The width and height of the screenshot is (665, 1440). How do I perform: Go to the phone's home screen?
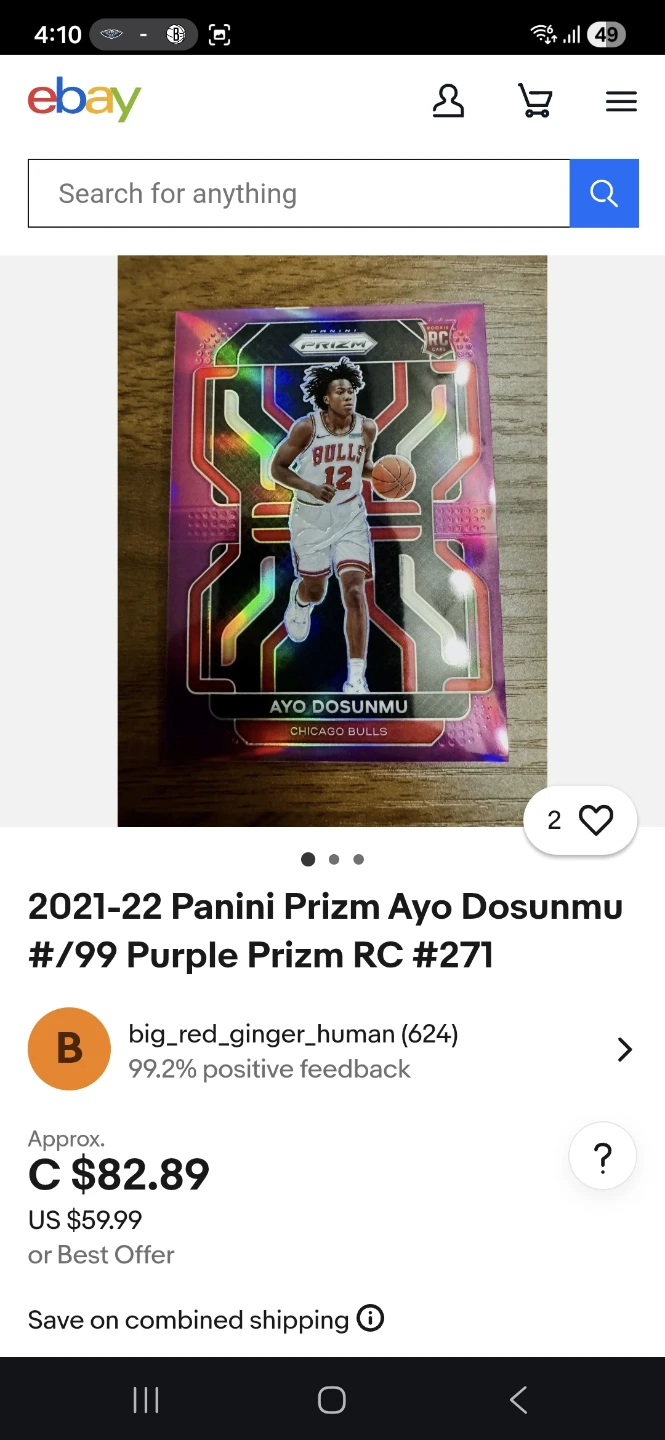(x=332, y=1400)
